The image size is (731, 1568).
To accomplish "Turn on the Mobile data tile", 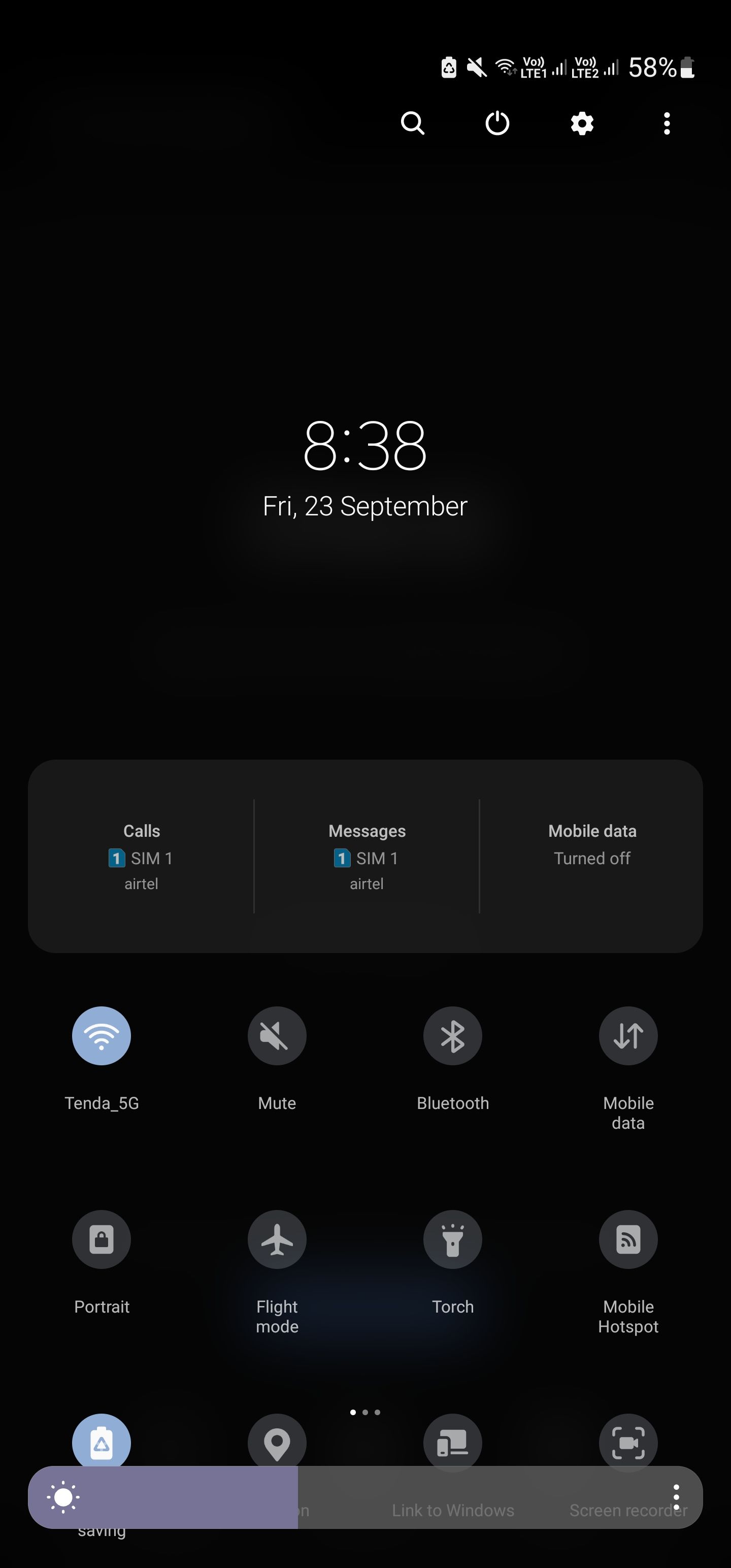I will point(627,1035).
